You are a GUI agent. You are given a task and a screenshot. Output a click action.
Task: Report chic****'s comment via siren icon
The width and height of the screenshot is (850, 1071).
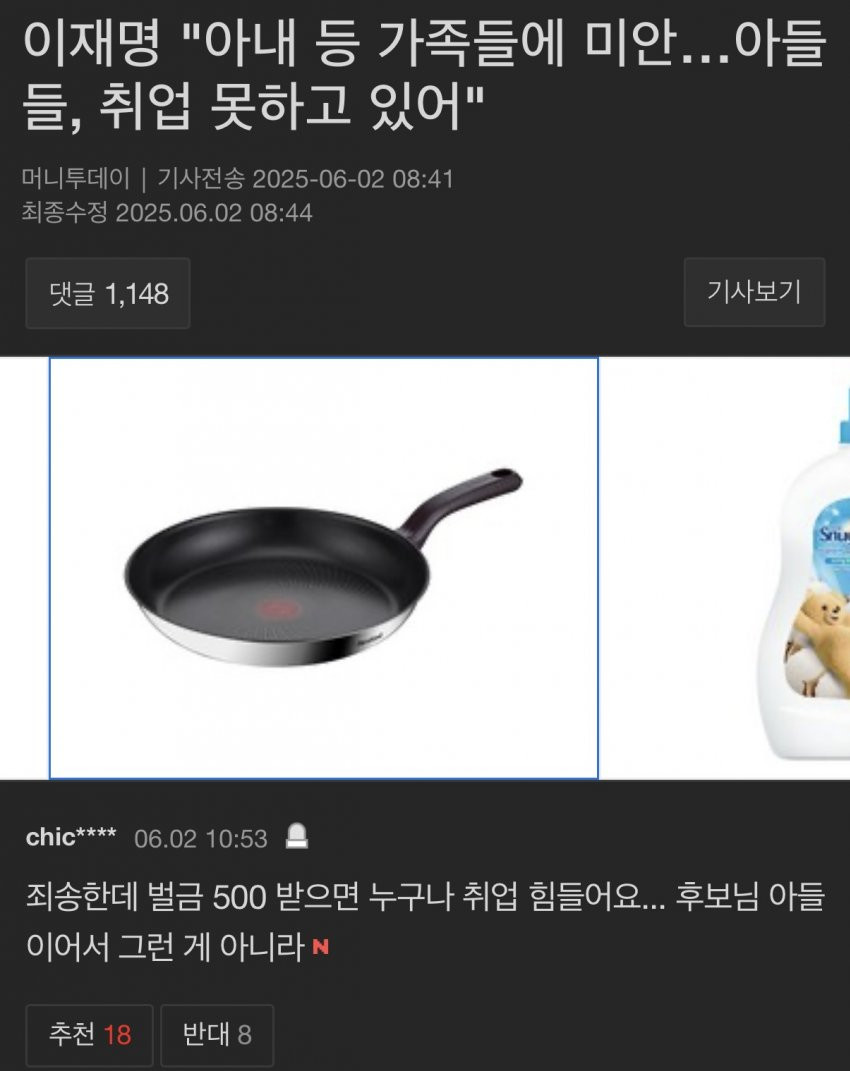click(296, 837)
